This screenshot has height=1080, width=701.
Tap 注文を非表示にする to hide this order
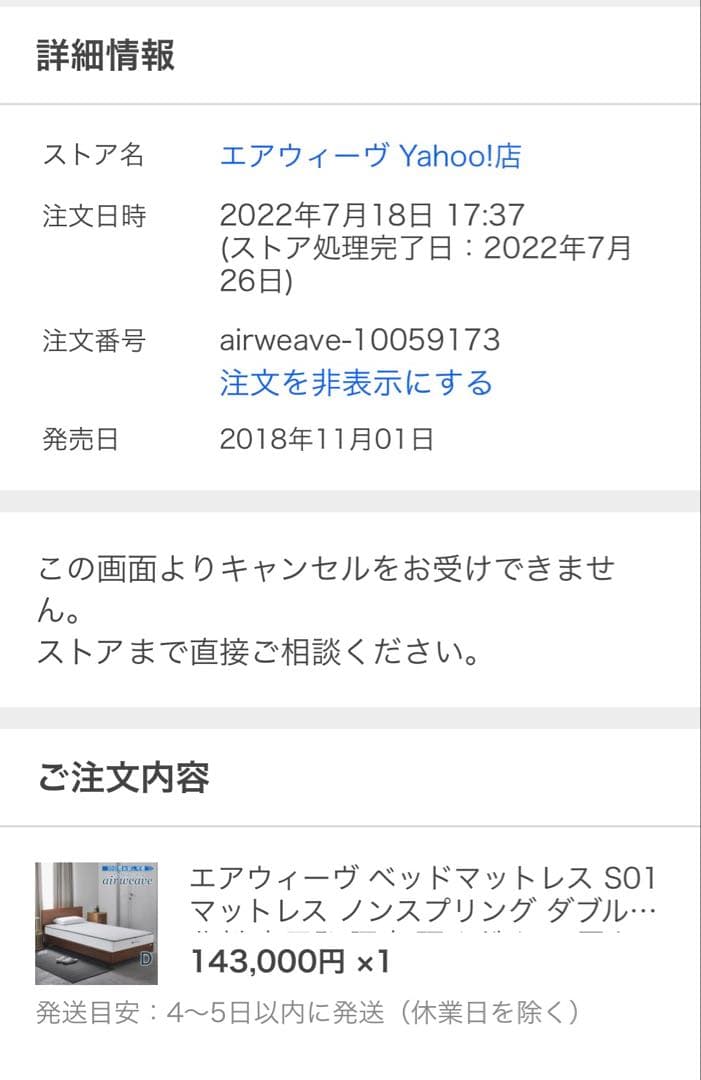pyautogui.click(x=356, y=383)
